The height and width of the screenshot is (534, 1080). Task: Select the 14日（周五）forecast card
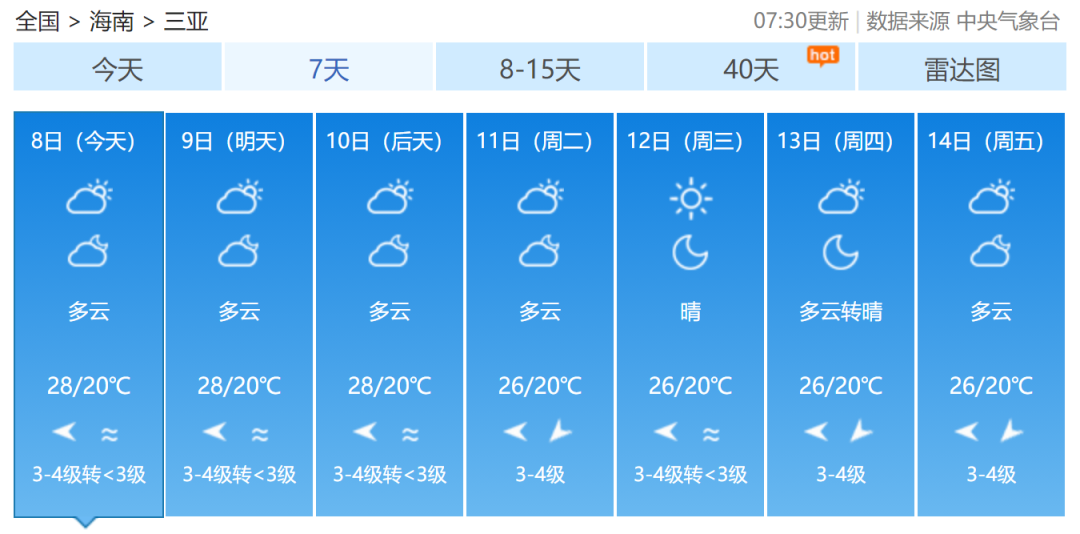coord(991,314)
